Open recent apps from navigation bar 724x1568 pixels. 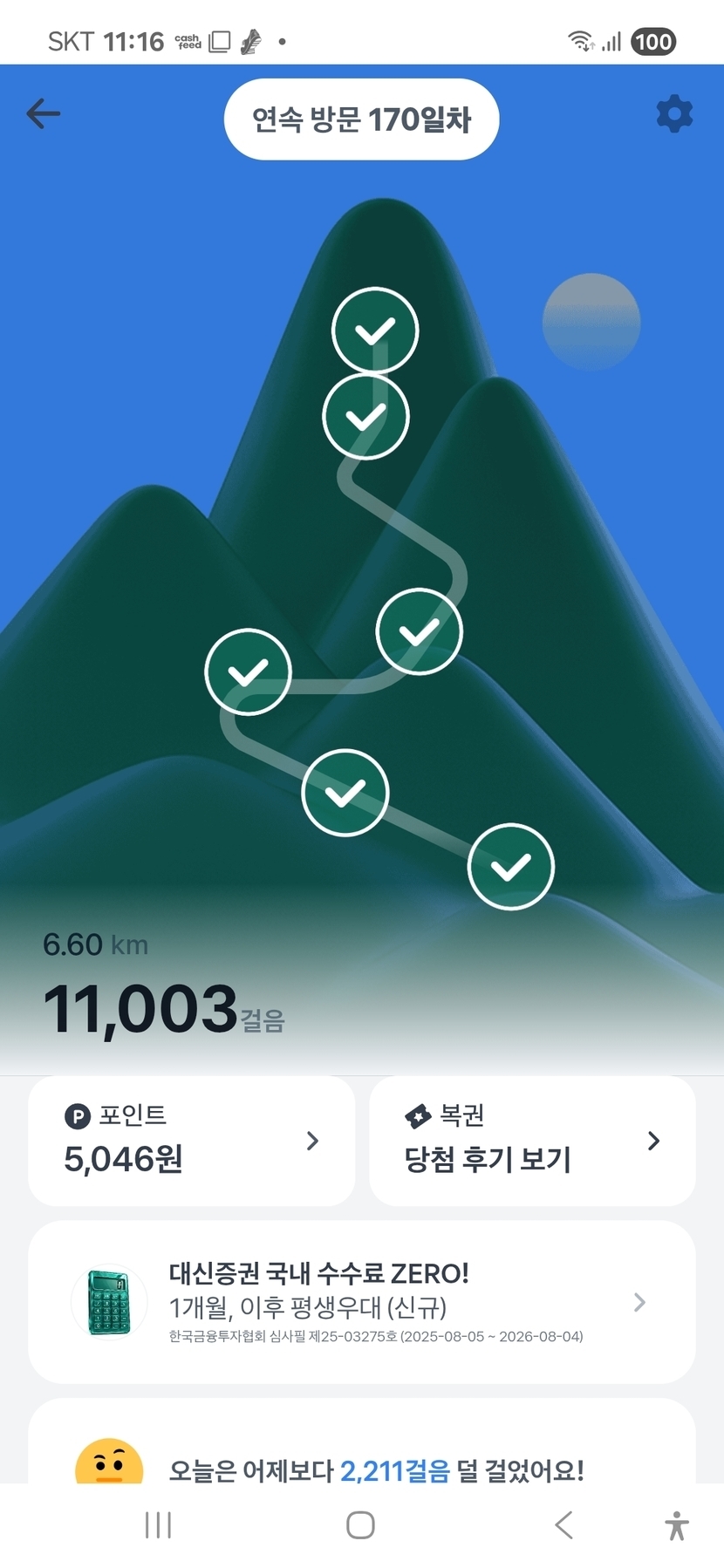[x=158, y=1525]
